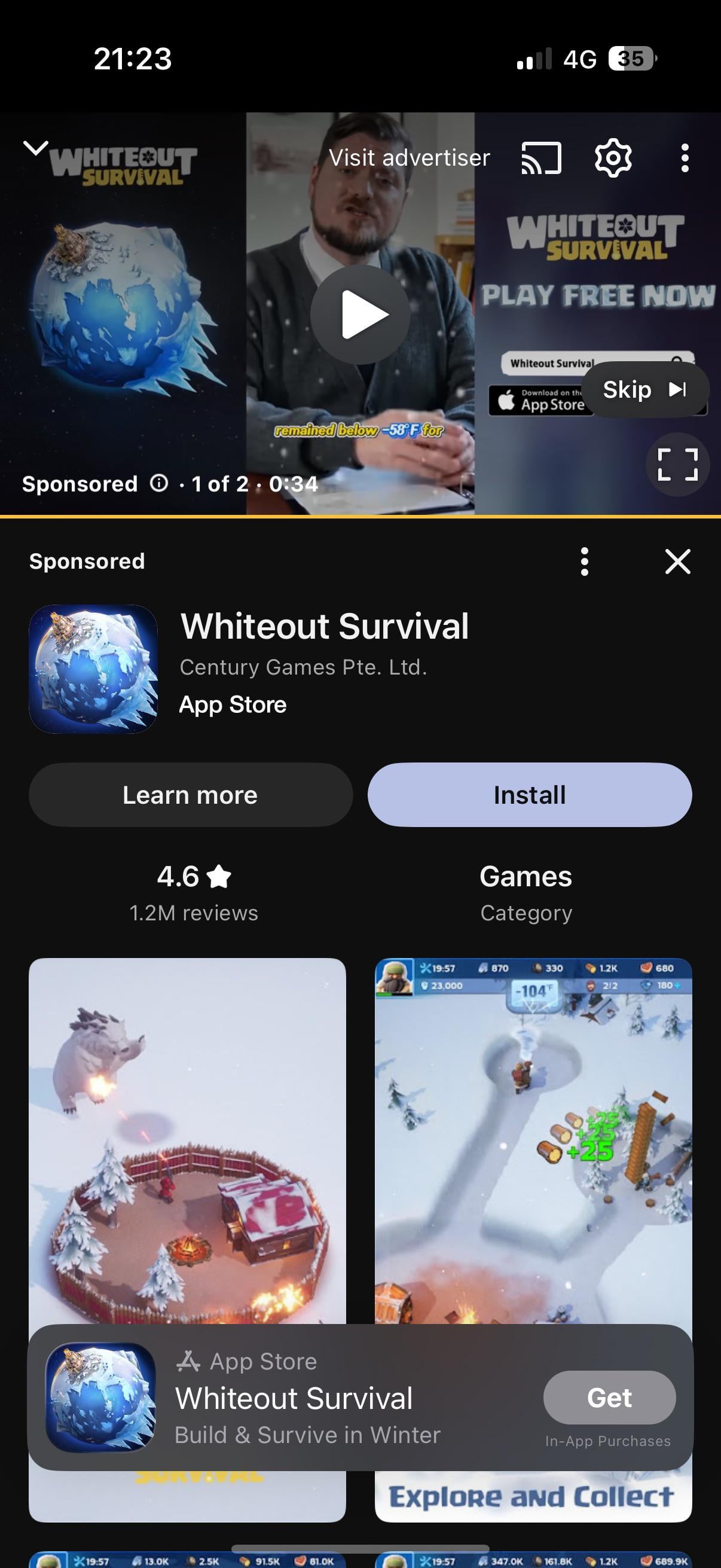
Task: Tap Visit advertiser link
Action: [409, 158]
